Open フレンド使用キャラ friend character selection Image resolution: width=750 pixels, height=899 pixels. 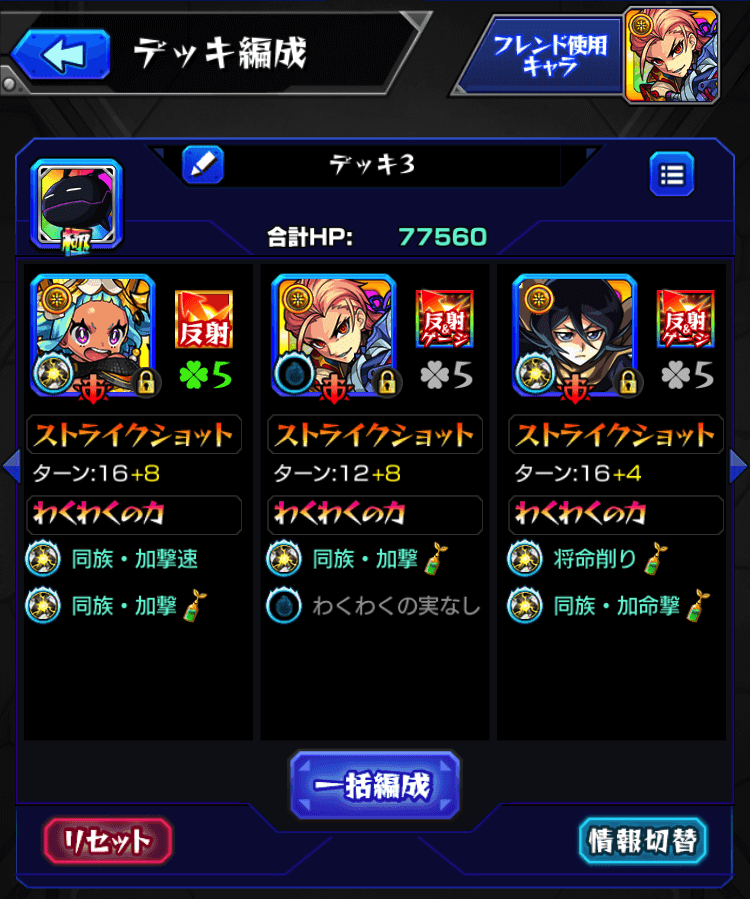pos(548,54)
